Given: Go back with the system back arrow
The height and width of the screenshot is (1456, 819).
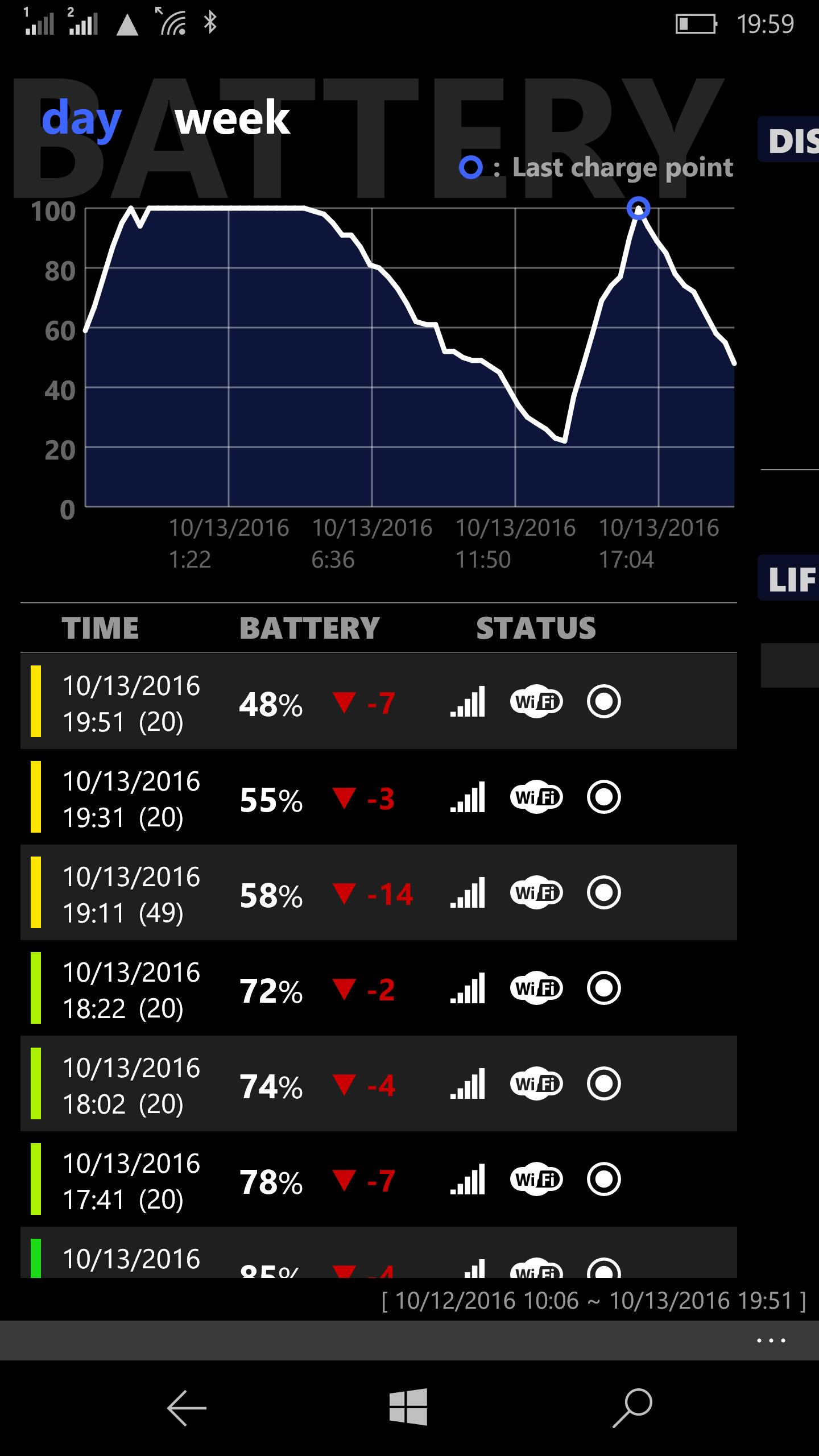Looking at the screenshot, I should click(187, 1408).
